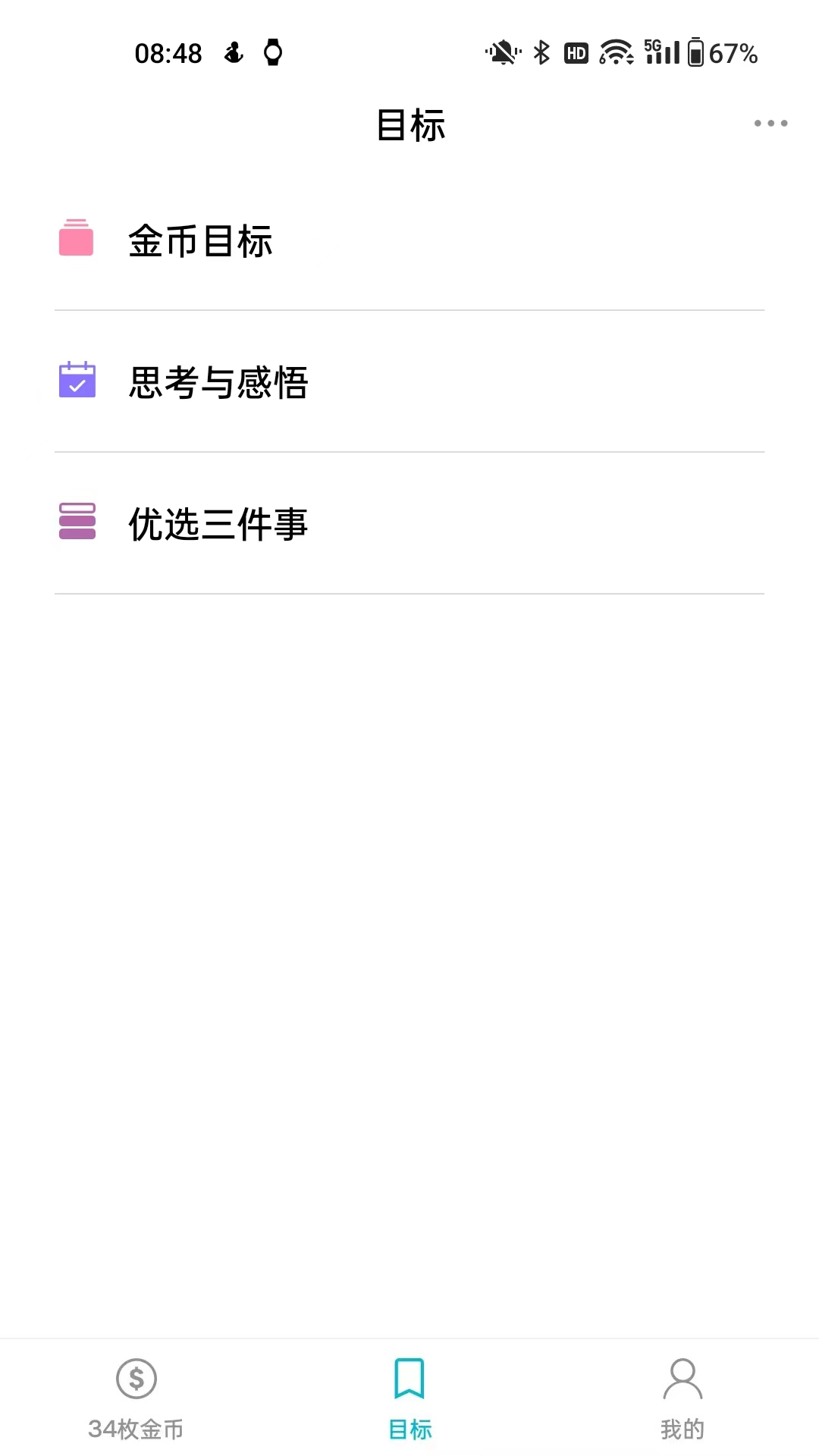Open the 金币目标 entry

click(x=201, y=241)
